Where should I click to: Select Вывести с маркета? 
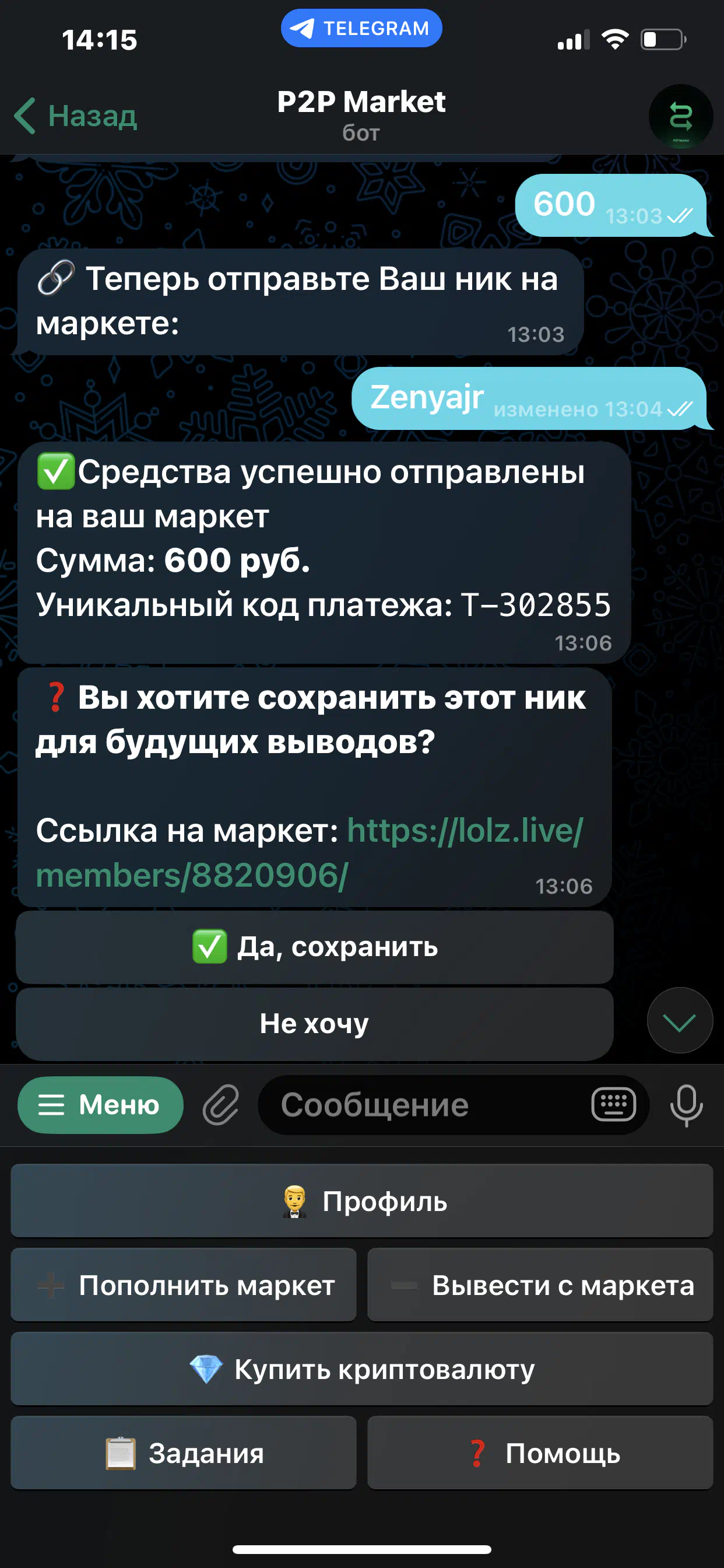(x=540, y=1285)
